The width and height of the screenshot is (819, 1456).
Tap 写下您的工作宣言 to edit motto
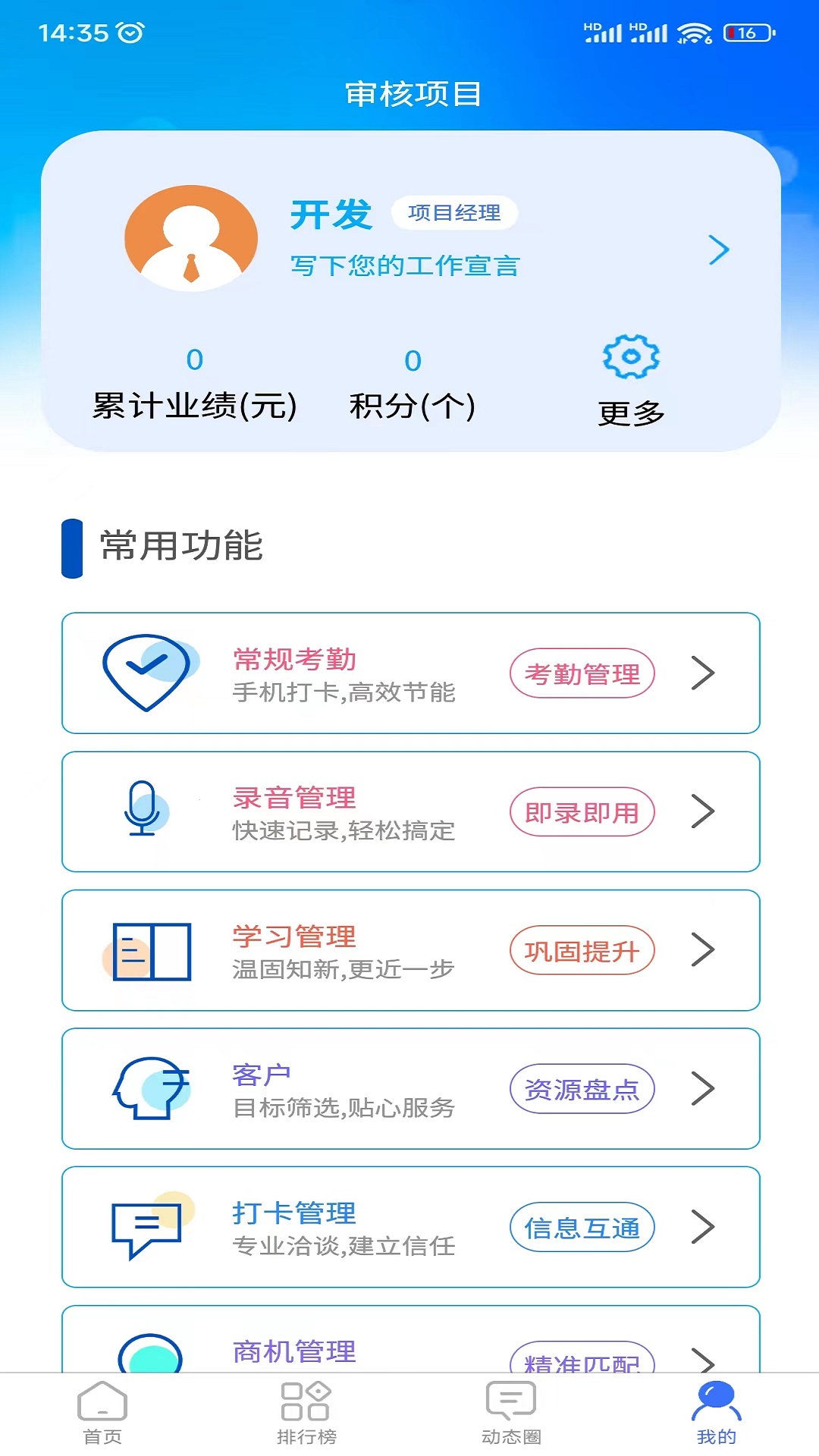(x=404, y=266)
